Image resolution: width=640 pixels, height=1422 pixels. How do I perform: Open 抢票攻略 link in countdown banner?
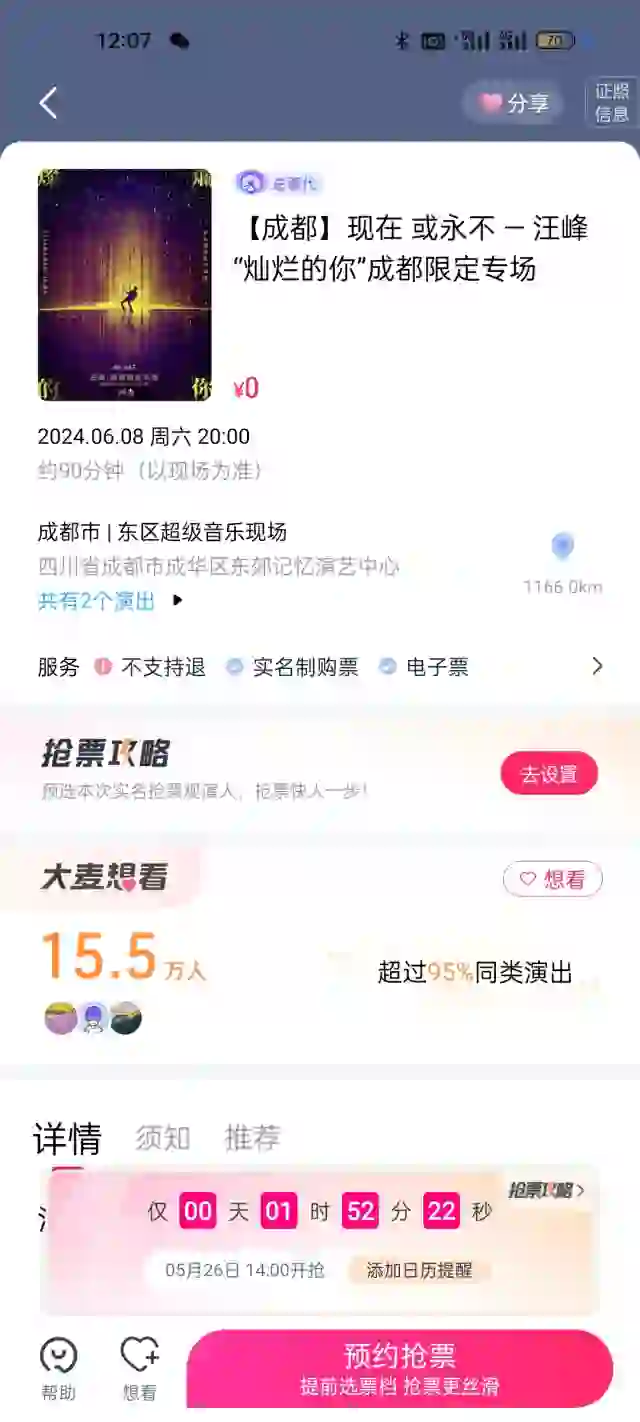(546, 1190)
